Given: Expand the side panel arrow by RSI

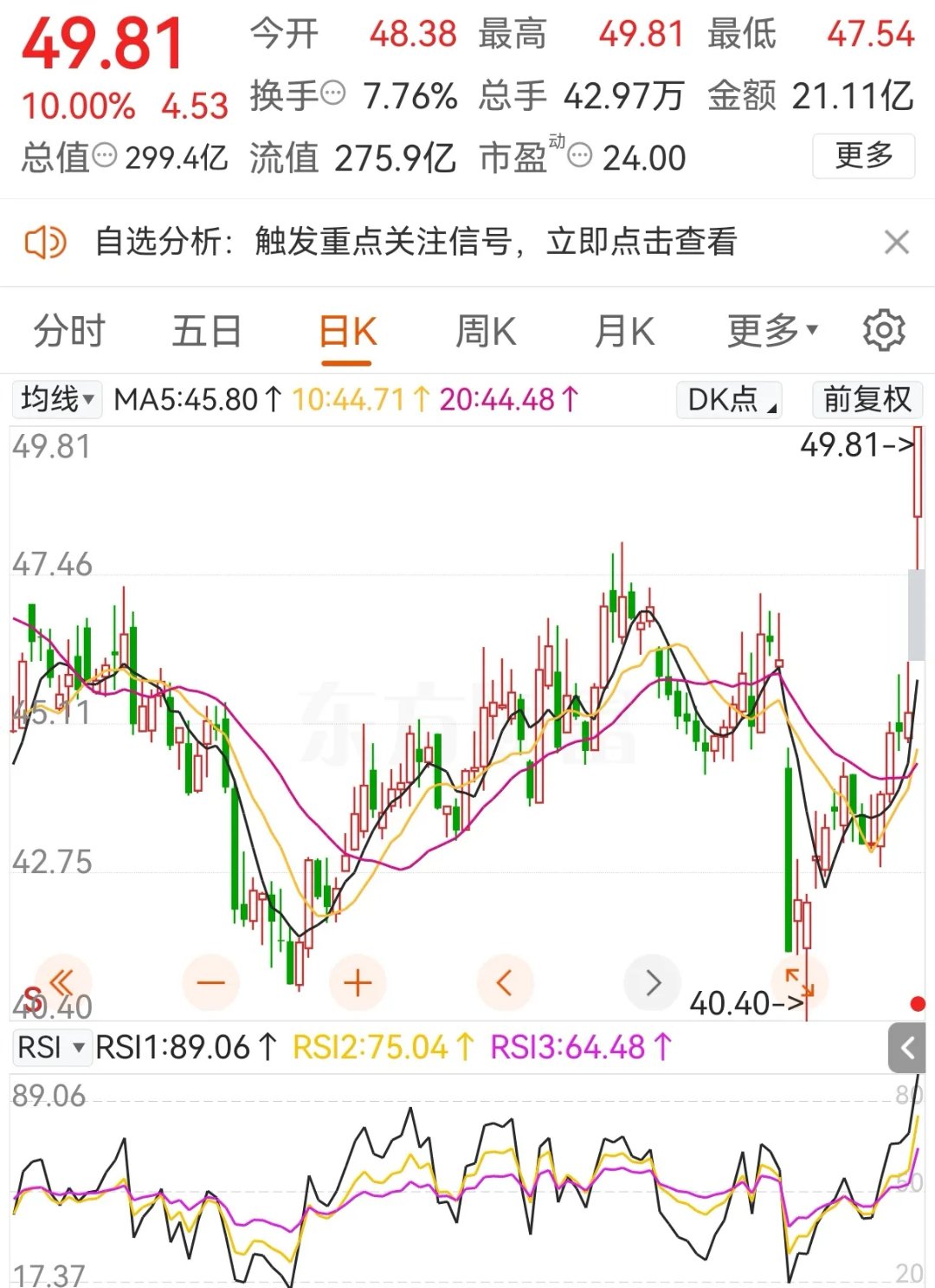Looking at the screenshot, I should [906, 1048].
